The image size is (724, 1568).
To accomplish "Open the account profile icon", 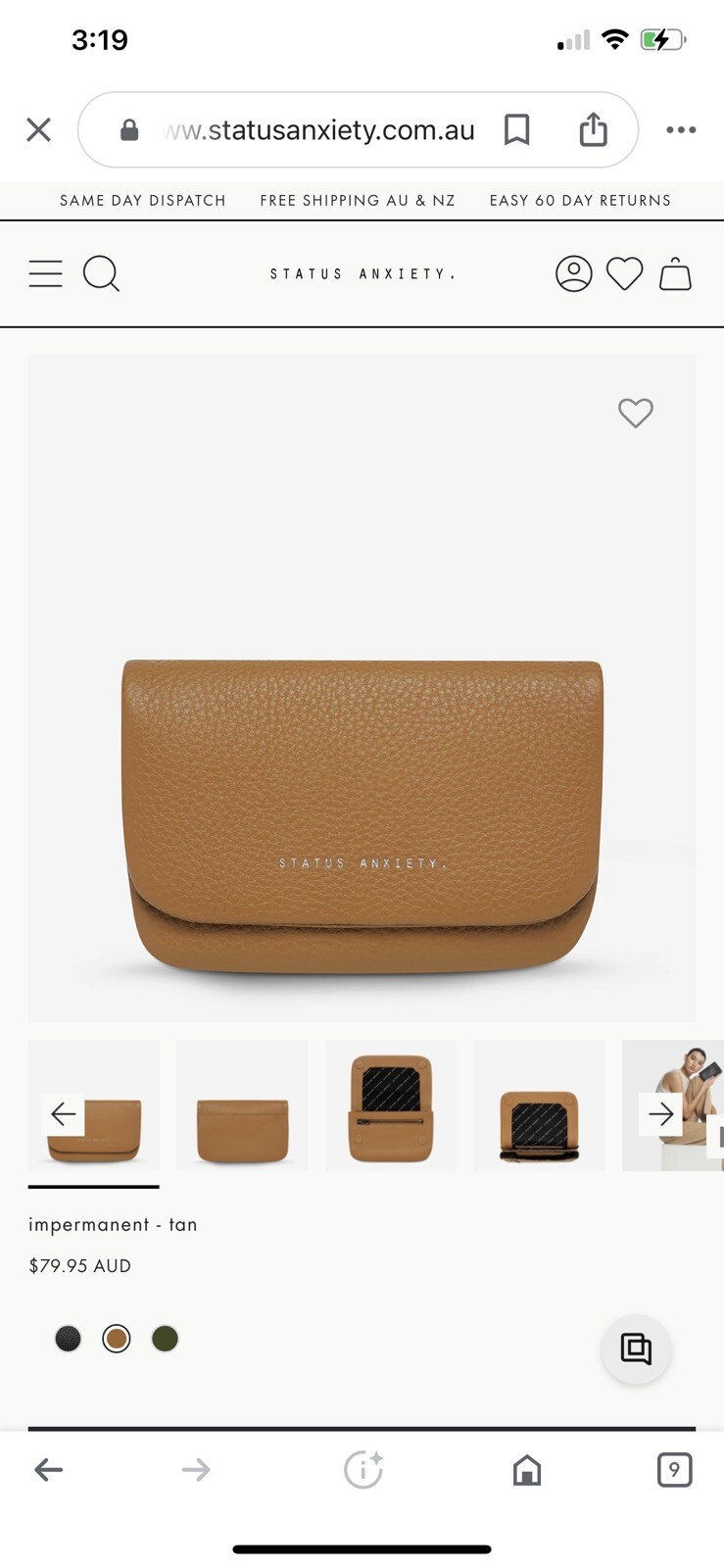I will click(x=573, y=273).
